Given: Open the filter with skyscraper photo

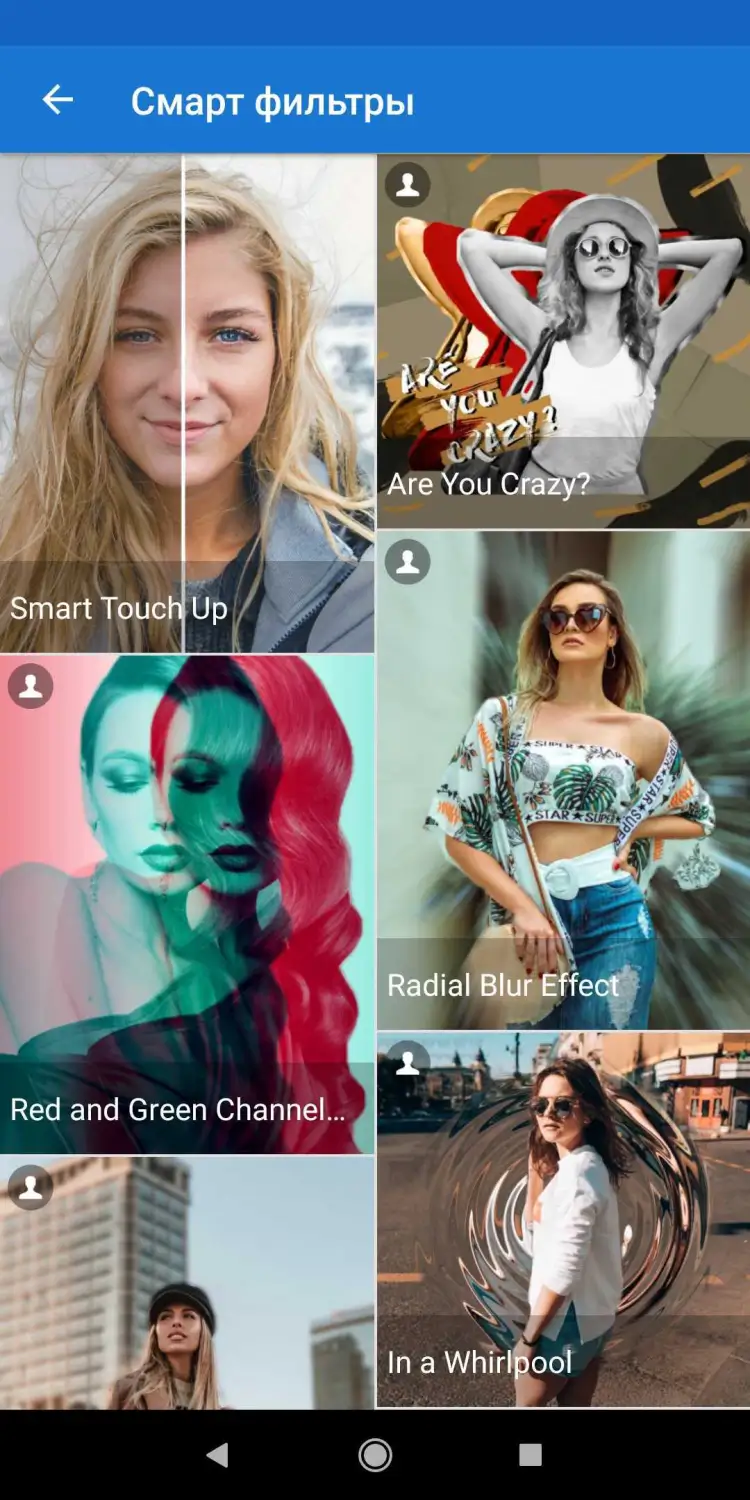Looking at the screenshot, I should (x=187, y=1282).
